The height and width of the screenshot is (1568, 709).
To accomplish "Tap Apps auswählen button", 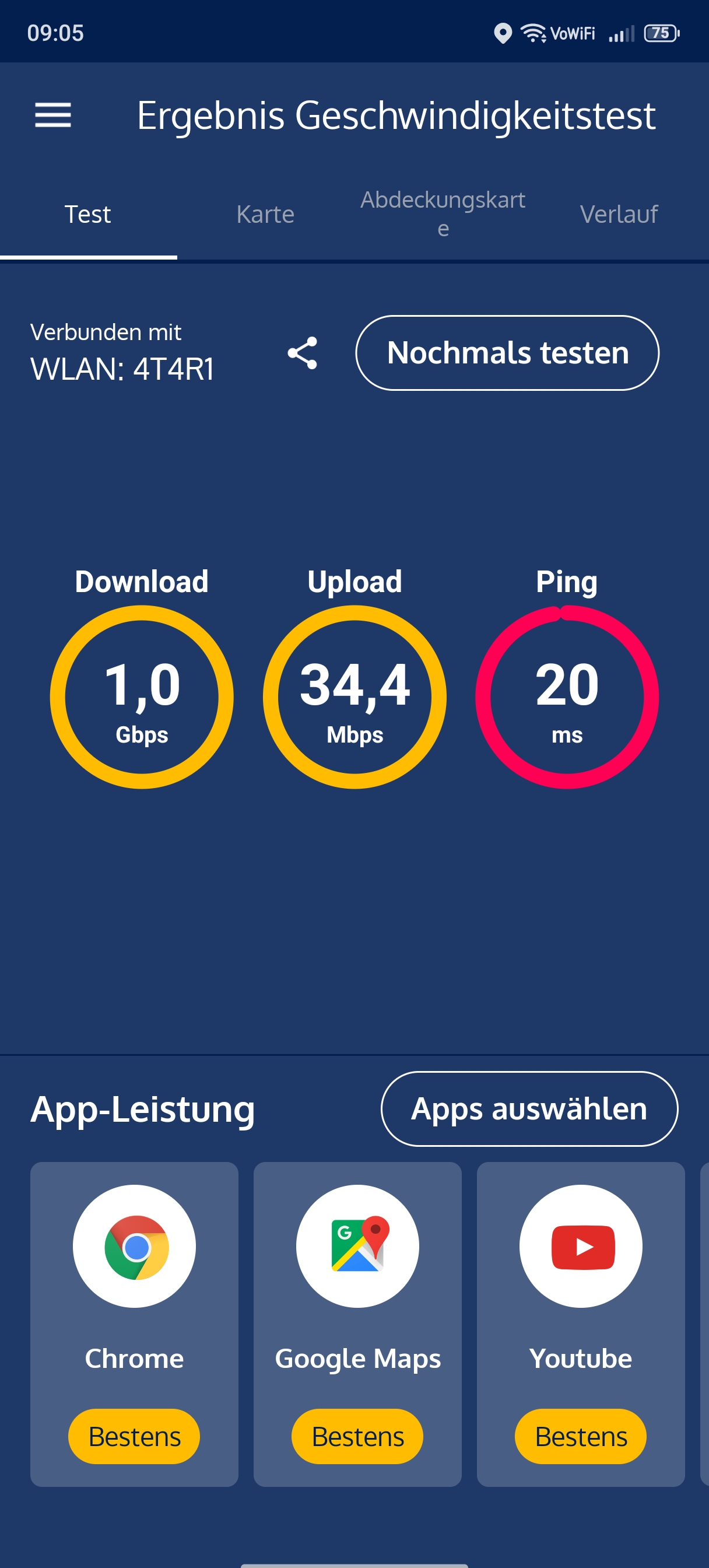I will (x=529, y=1108).
